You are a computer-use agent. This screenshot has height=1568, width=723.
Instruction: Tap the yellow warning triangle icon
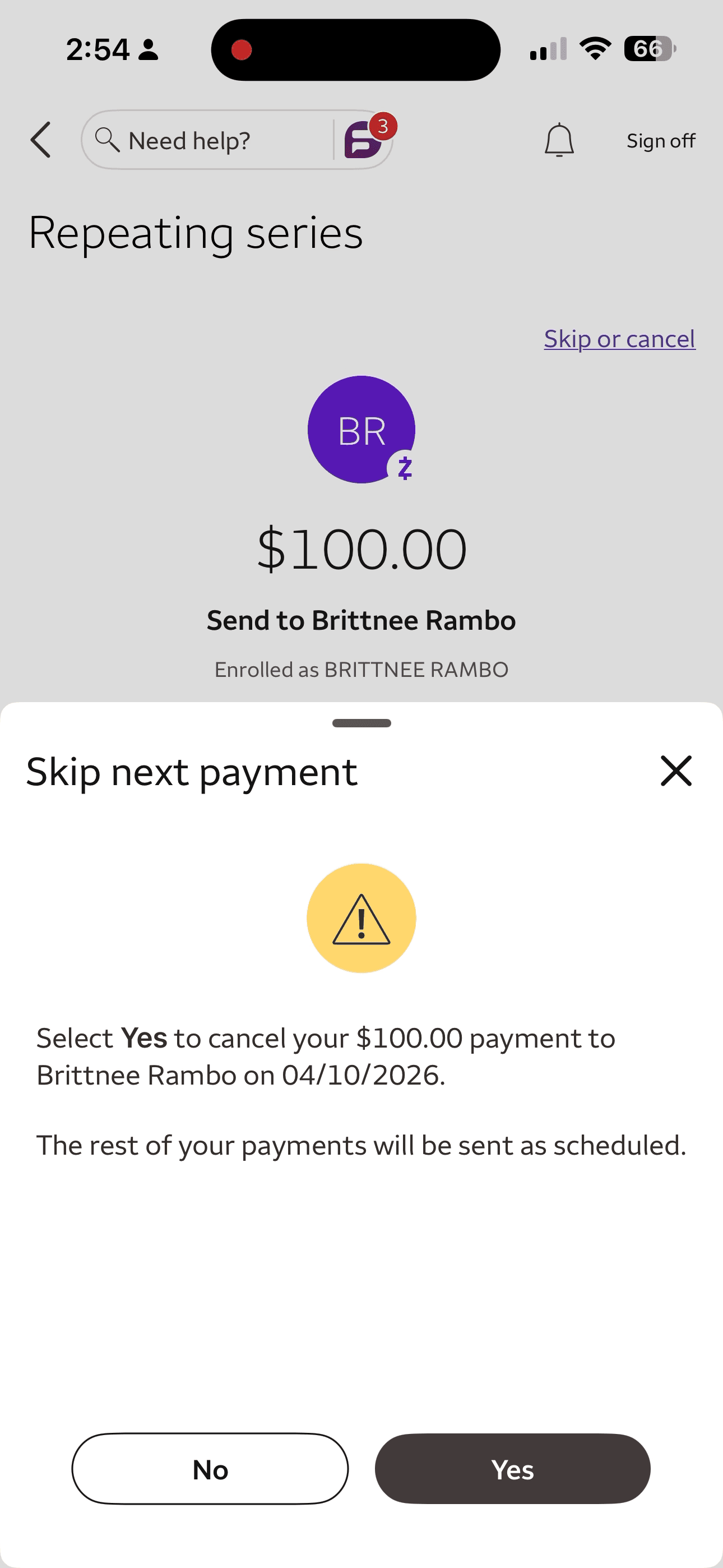(x=361, y=917)
